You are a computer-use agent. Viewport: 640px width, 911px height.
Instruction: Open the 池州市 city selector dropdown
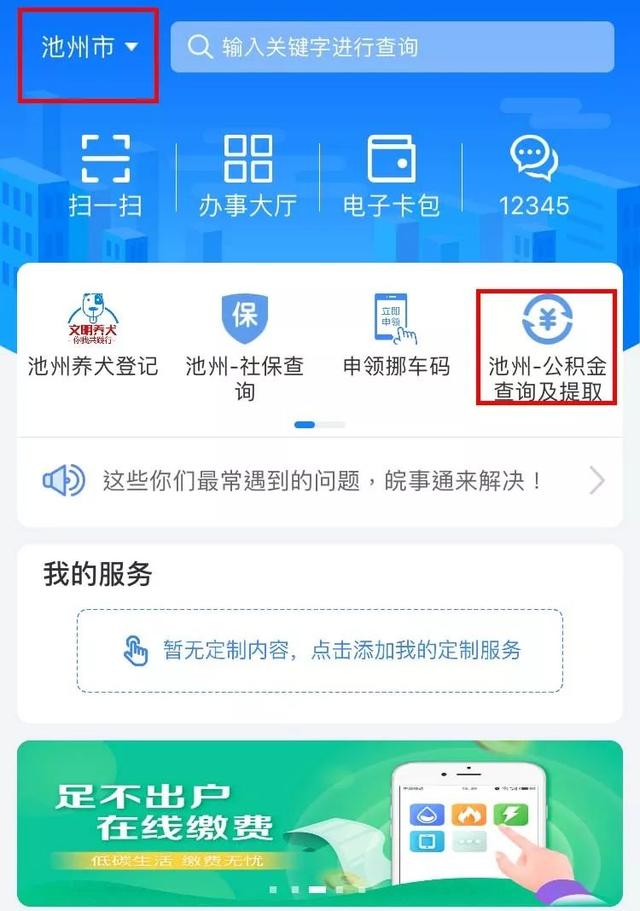[89, 47]
